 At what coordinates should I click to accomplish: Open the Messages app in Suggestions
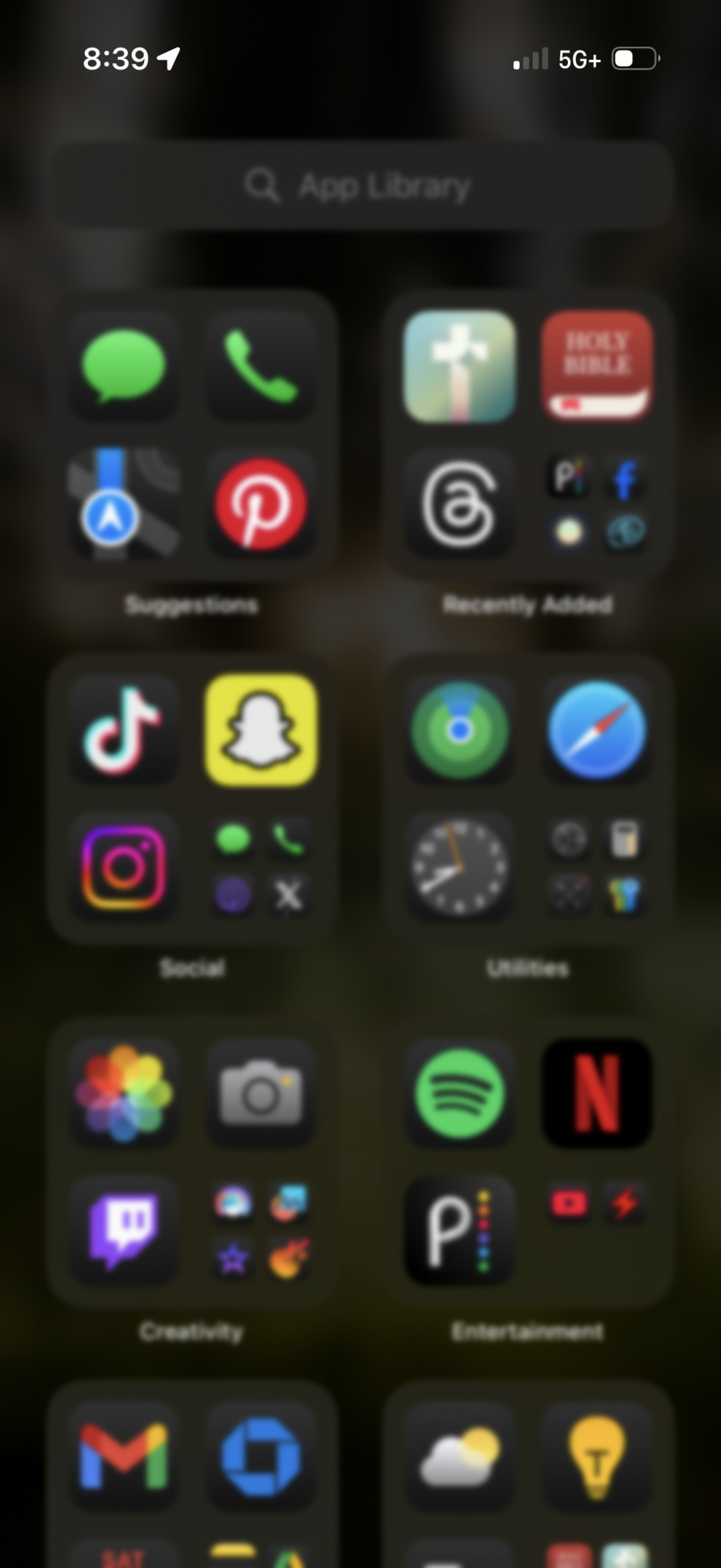pyautogui.click(x=124, y=366)
